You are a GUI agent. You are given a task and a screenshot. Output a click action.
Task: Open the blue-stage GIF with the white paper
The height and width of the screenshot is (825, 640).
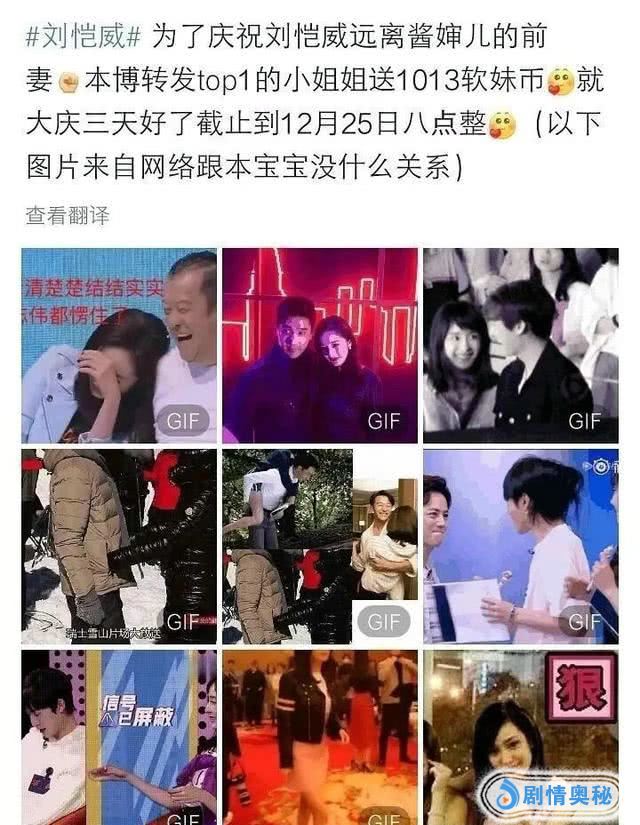pos(520,546)
